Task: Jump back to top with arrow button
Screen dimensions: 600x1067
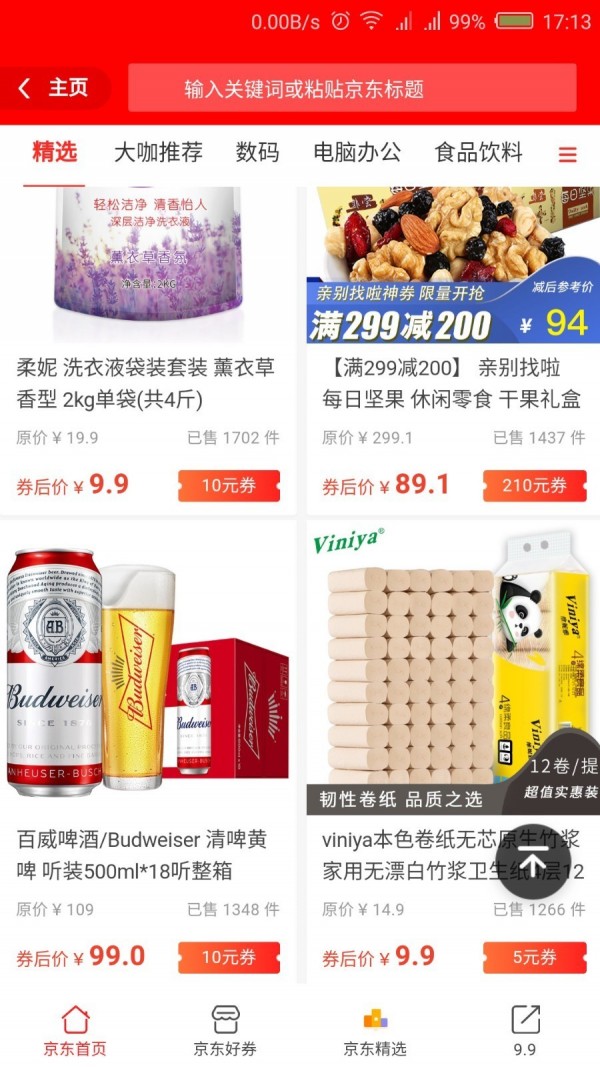Action: 534,864
